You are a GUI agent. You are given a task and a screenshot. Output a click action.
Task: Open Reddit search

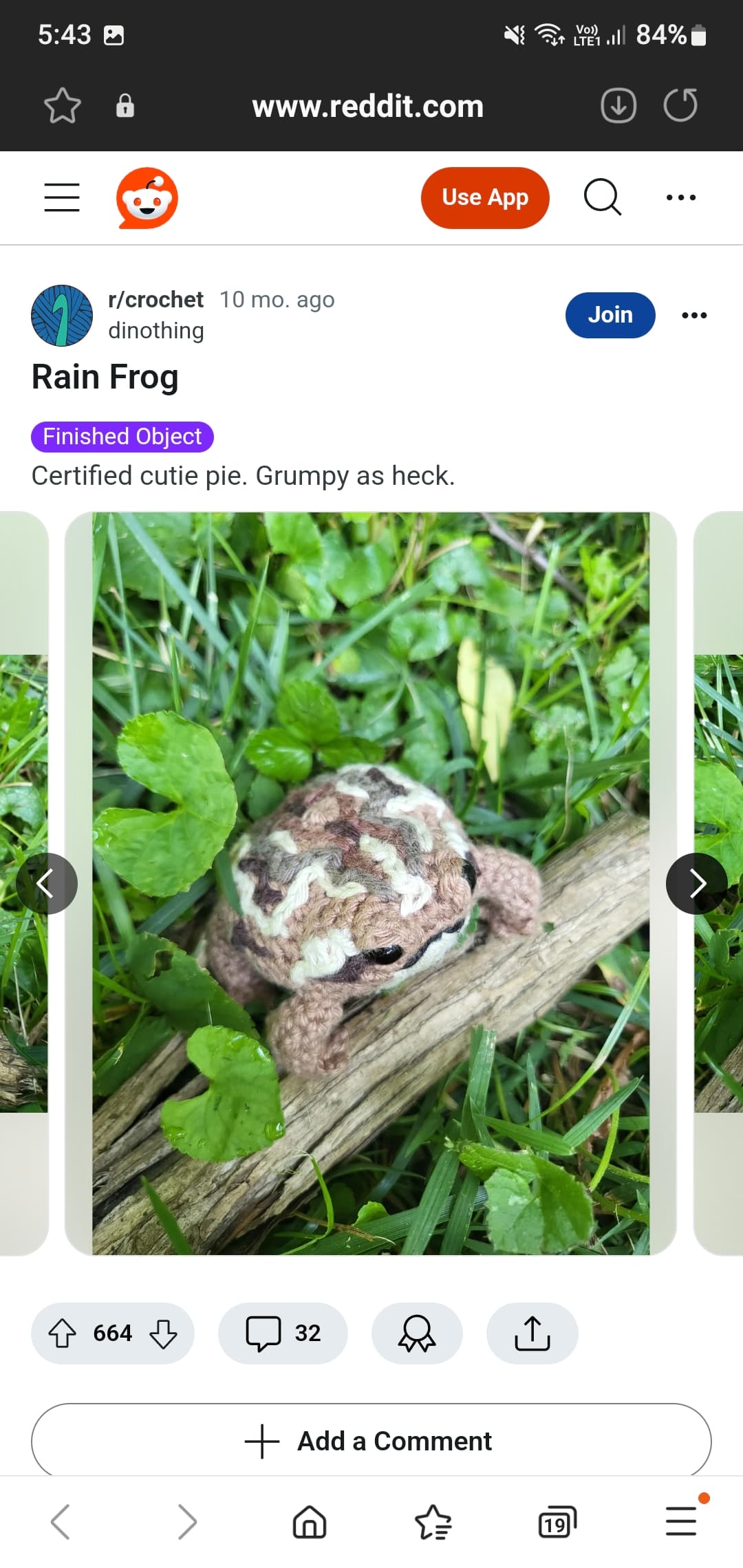pos(602,197)
